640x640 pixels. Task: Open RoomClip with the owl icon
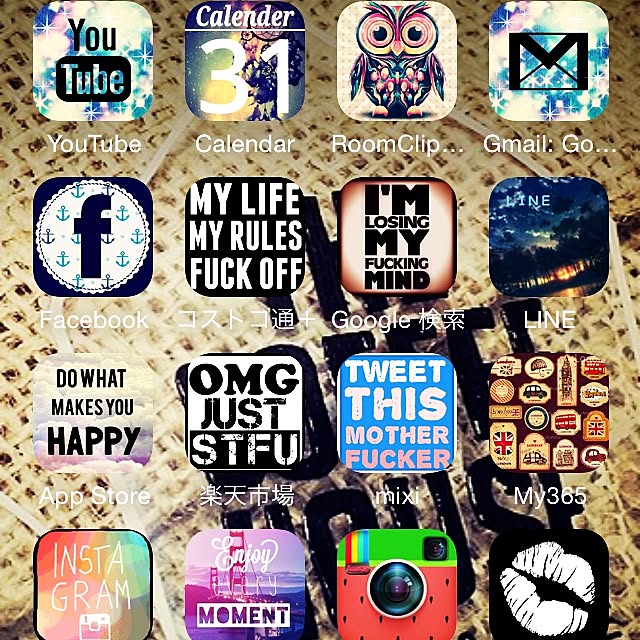click(397, 62)
